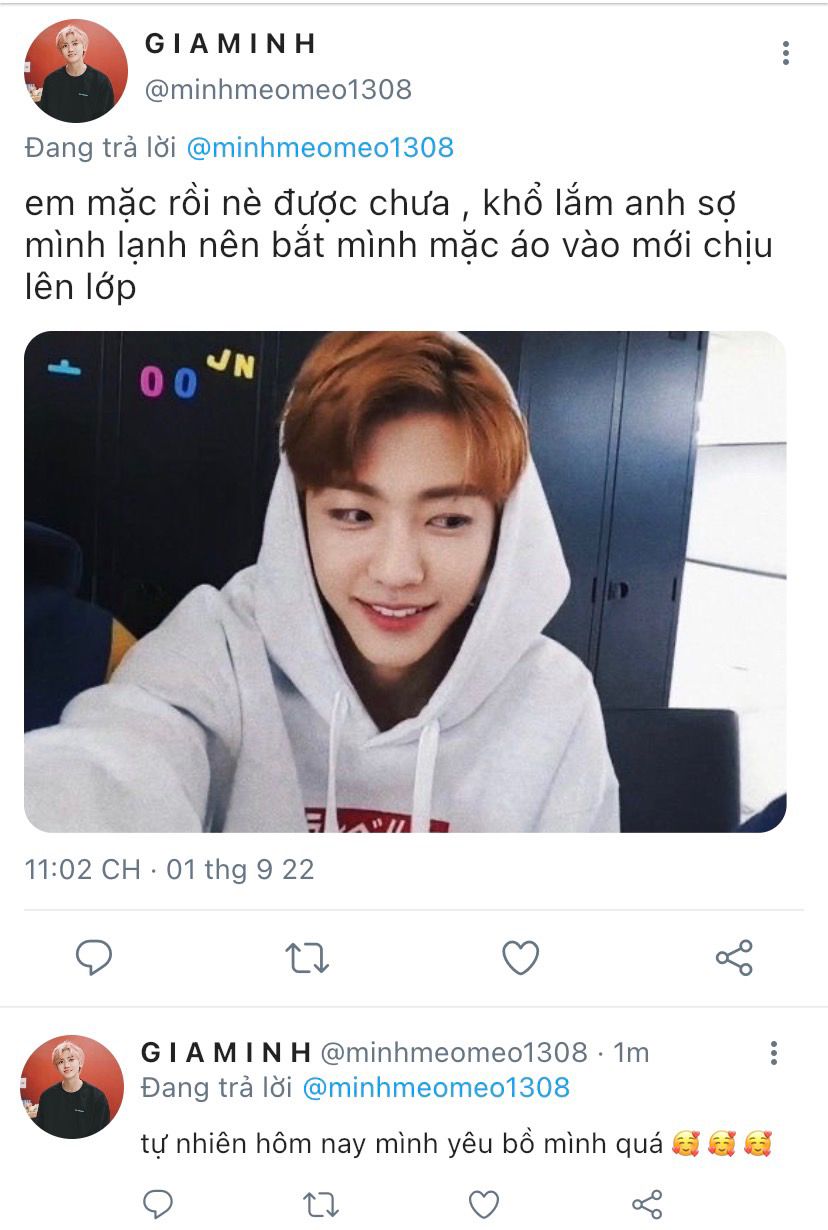This screenshot has width=828, height=1230.
Task: Open the @minhmeomeo1308 link in the 1m reply
Action: pos(435,1087)
